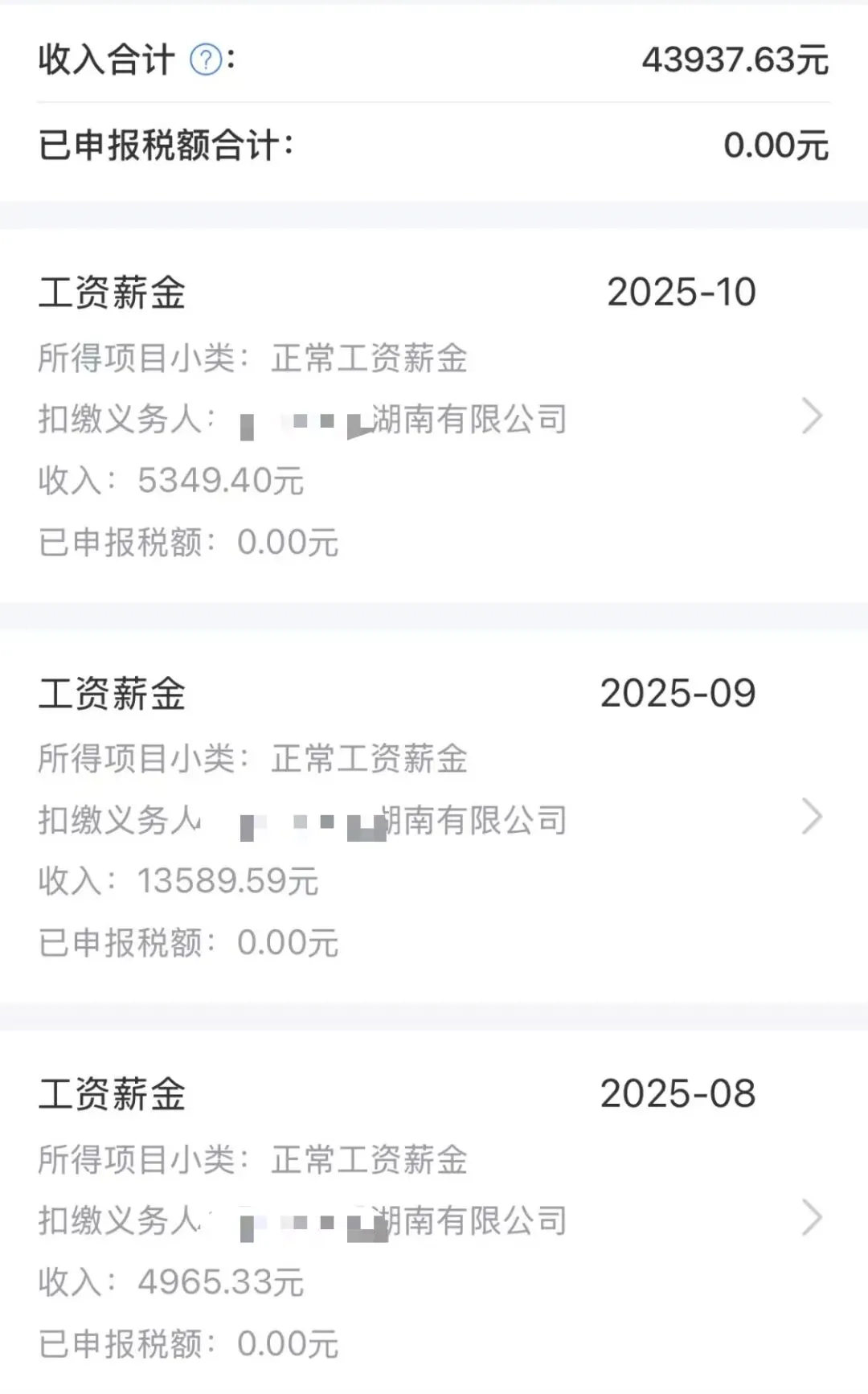Open the 2025-08 工资薪金 record
This screenshot has height=1394, width=868.
coord(434,1212)
